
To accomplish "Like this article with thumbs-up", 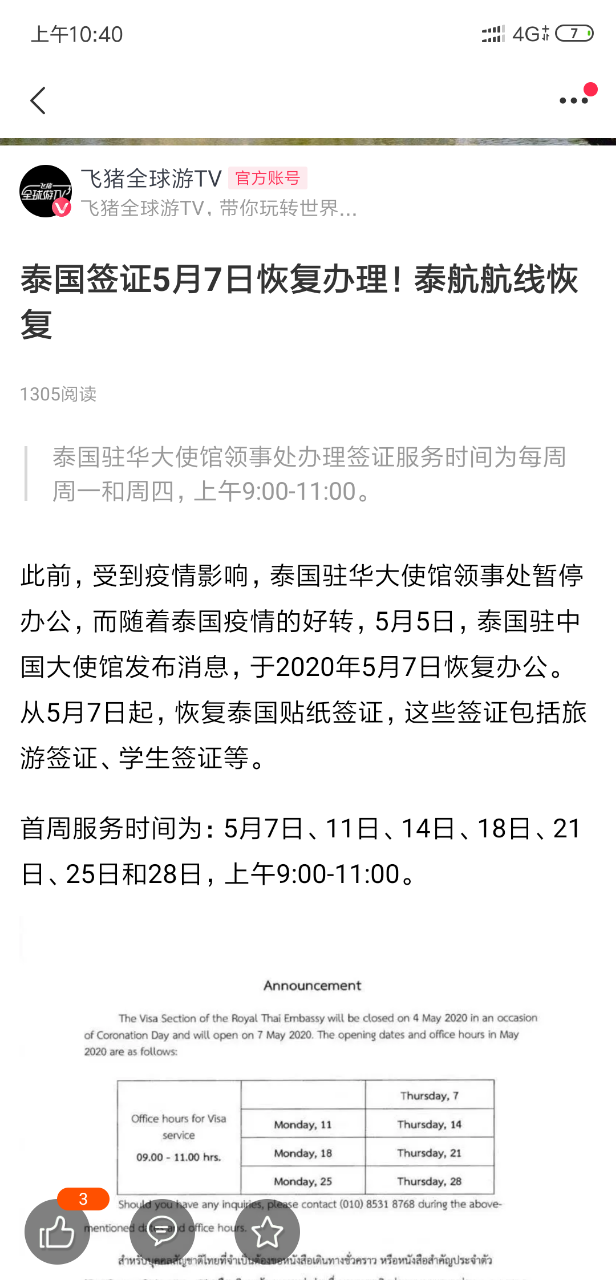I will pos(57,1232).
